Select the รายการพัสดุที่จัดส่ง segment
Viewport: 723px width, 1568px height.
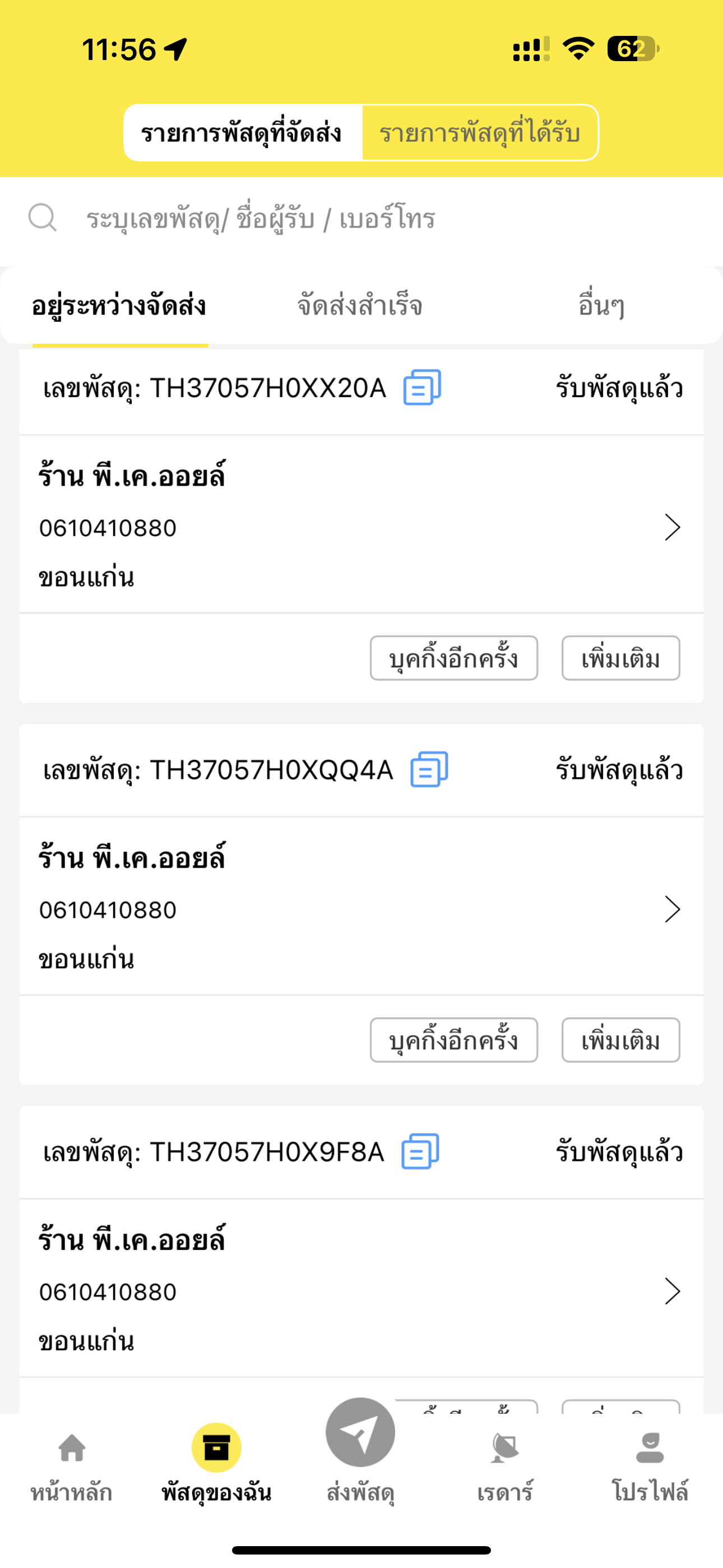[242, 133]
